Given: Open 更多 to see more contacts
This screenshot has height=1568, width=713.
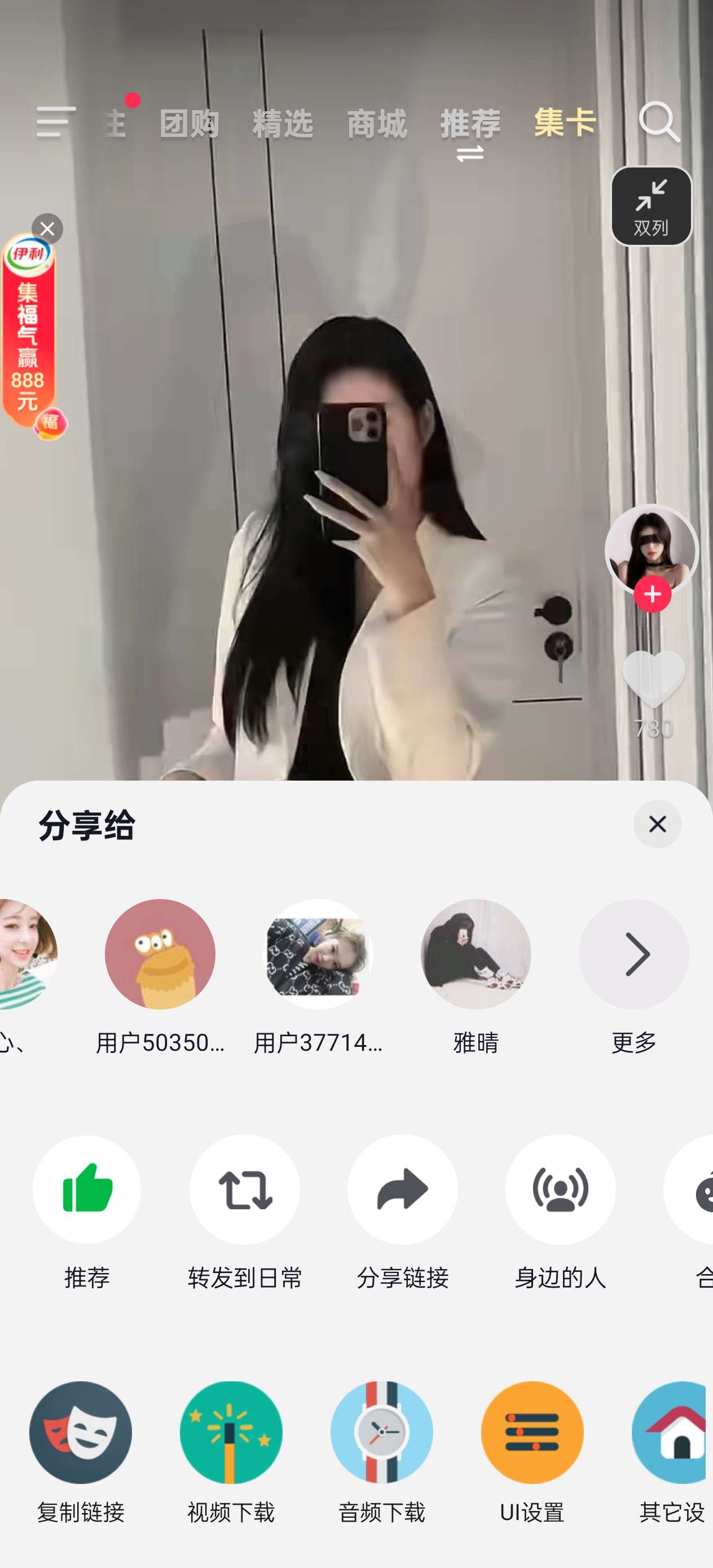Looking at the screenshot, I should (x=633, y=954).
